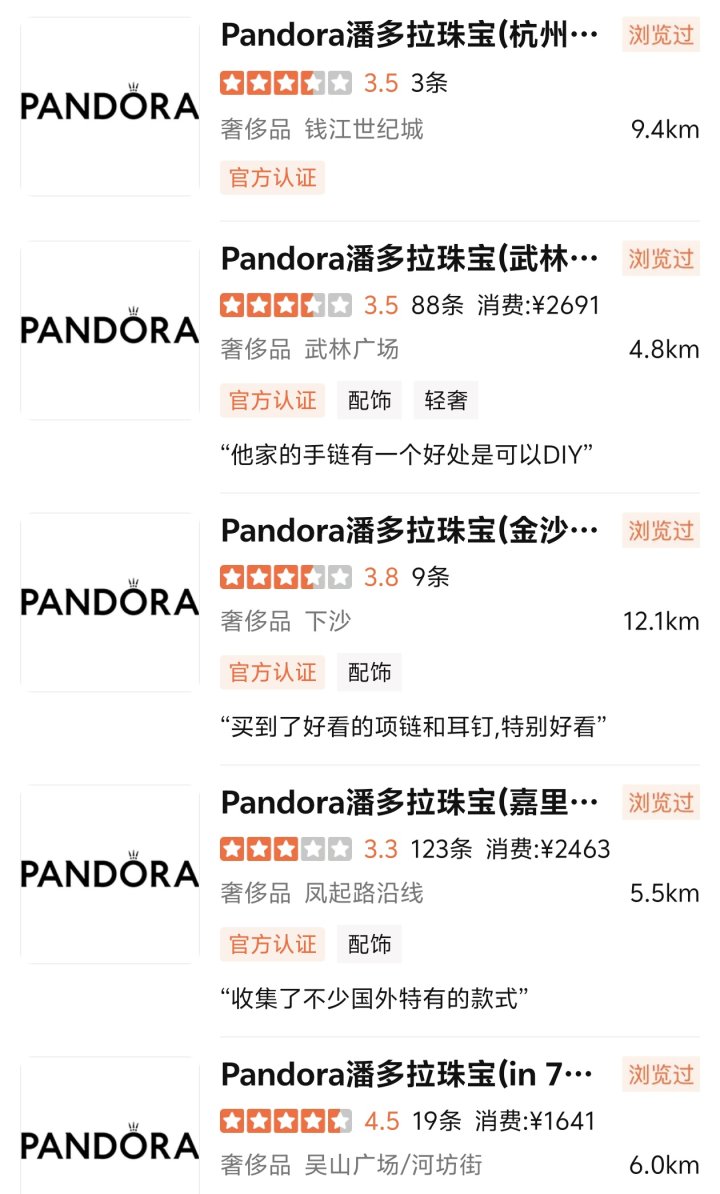Open the Pandora 嘉里 store listing
The height and width of the screenshot is (1194, 720).
pos(409,803)
